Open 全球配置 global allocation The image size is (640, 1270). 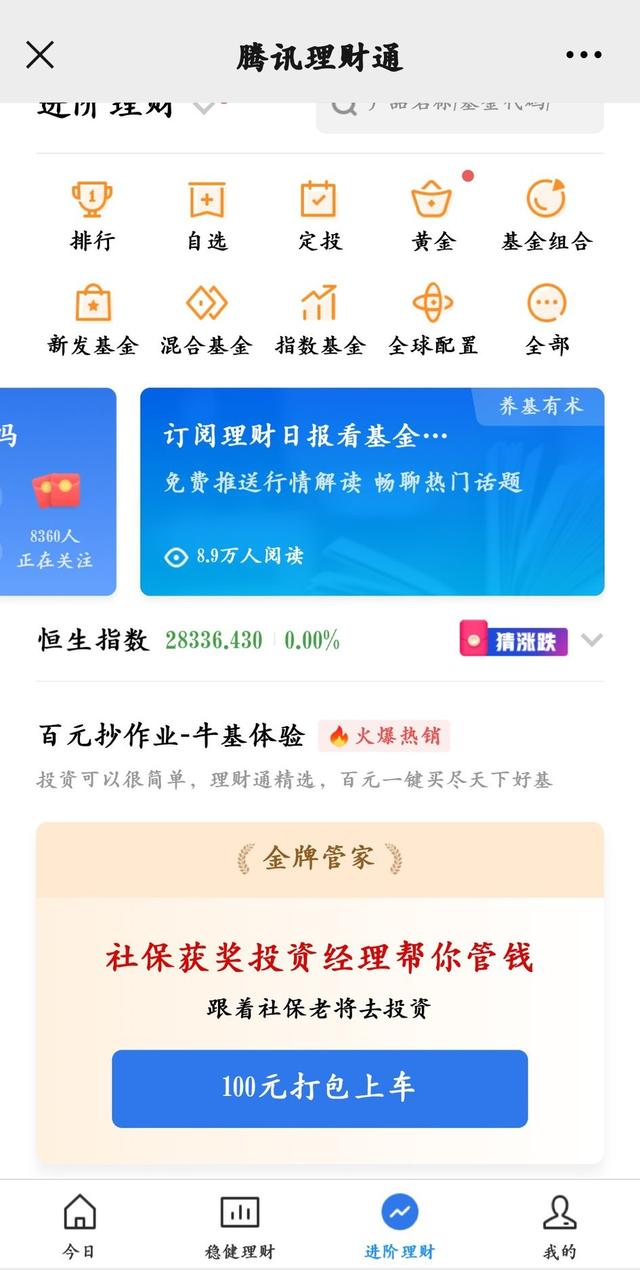pos(433,319)
